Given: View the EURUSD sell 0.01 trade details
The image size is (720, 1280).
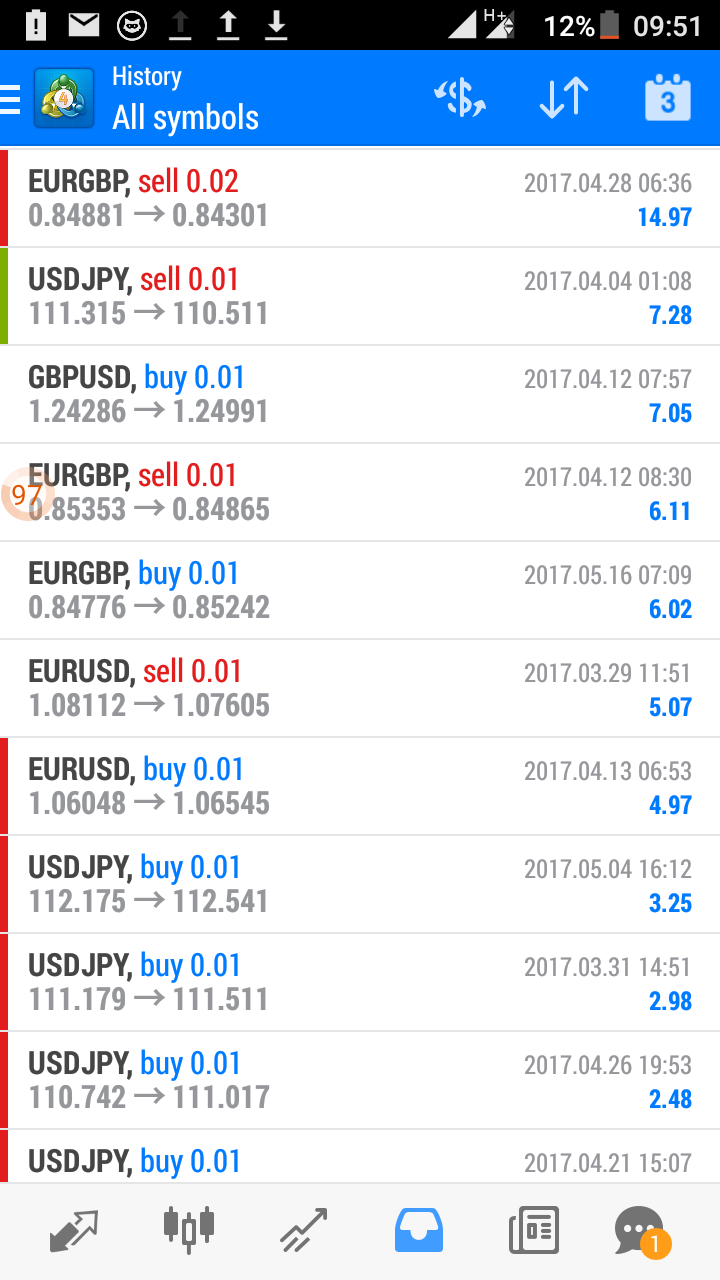Looking at the screenshot, I should click(x=360, y=688).
